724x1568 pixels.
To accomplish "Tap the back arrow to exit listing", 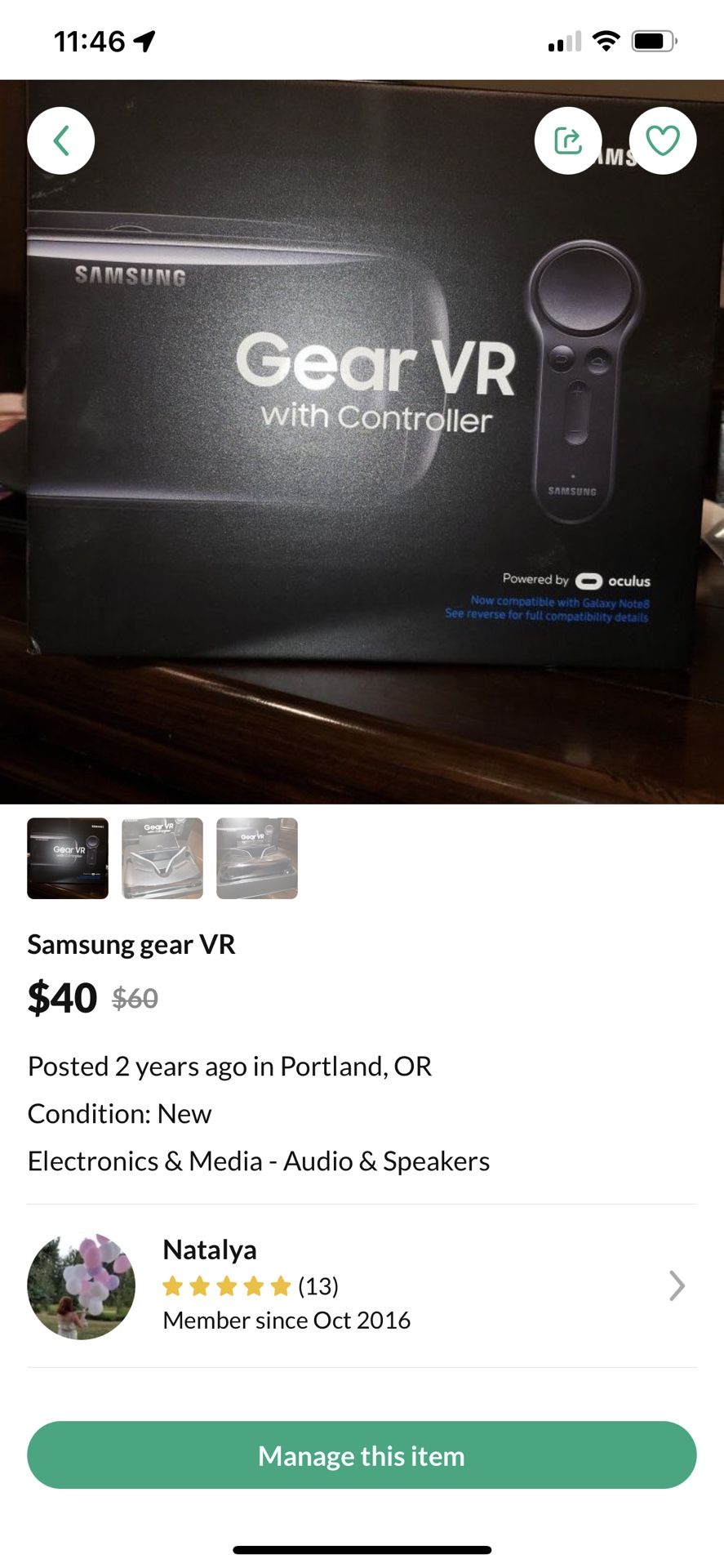I will pos(60,140).
